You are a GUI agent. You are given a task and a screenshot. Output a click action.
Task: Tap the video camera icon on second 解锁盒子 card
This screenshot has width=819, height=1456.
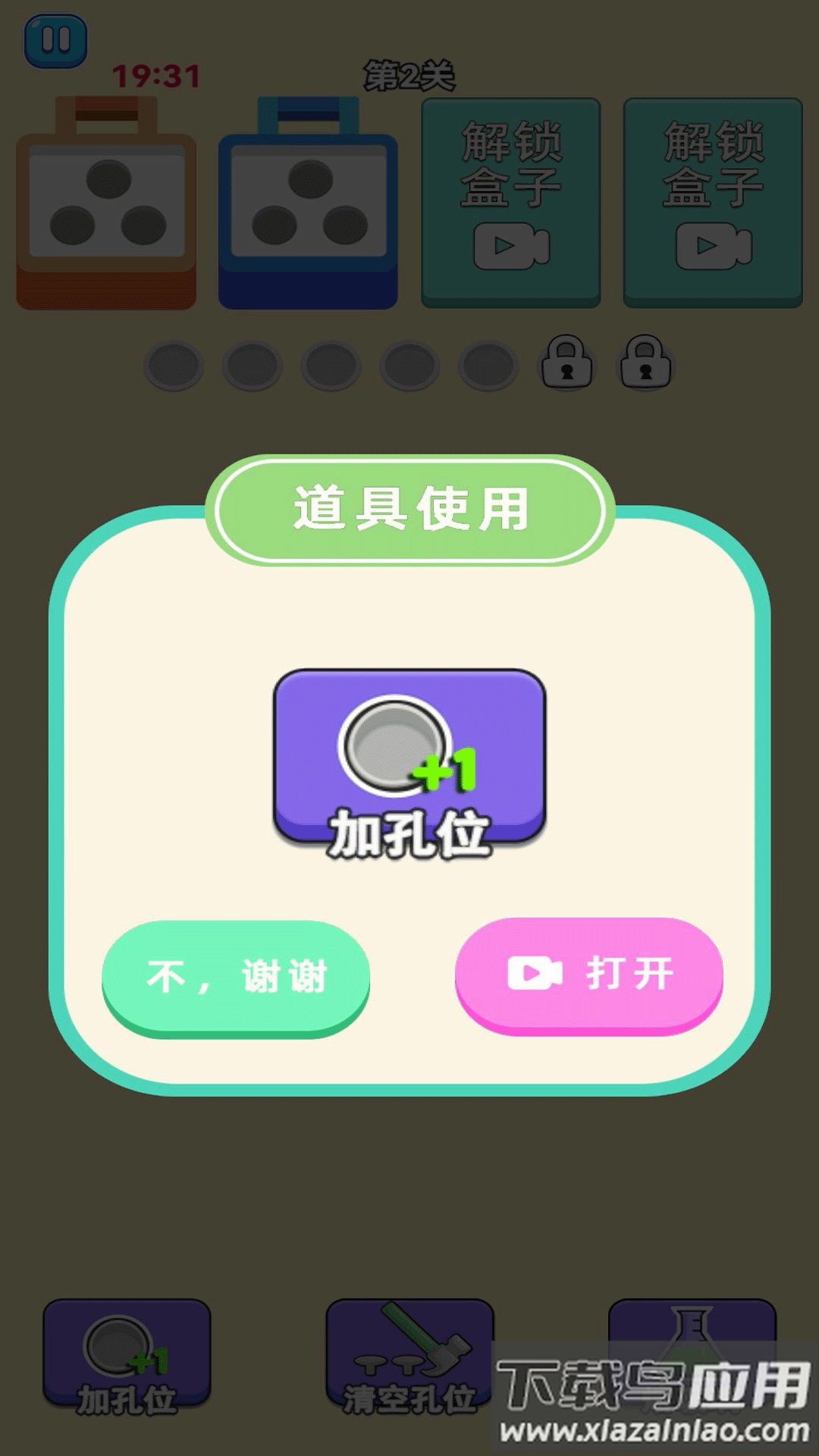(711, 246)
